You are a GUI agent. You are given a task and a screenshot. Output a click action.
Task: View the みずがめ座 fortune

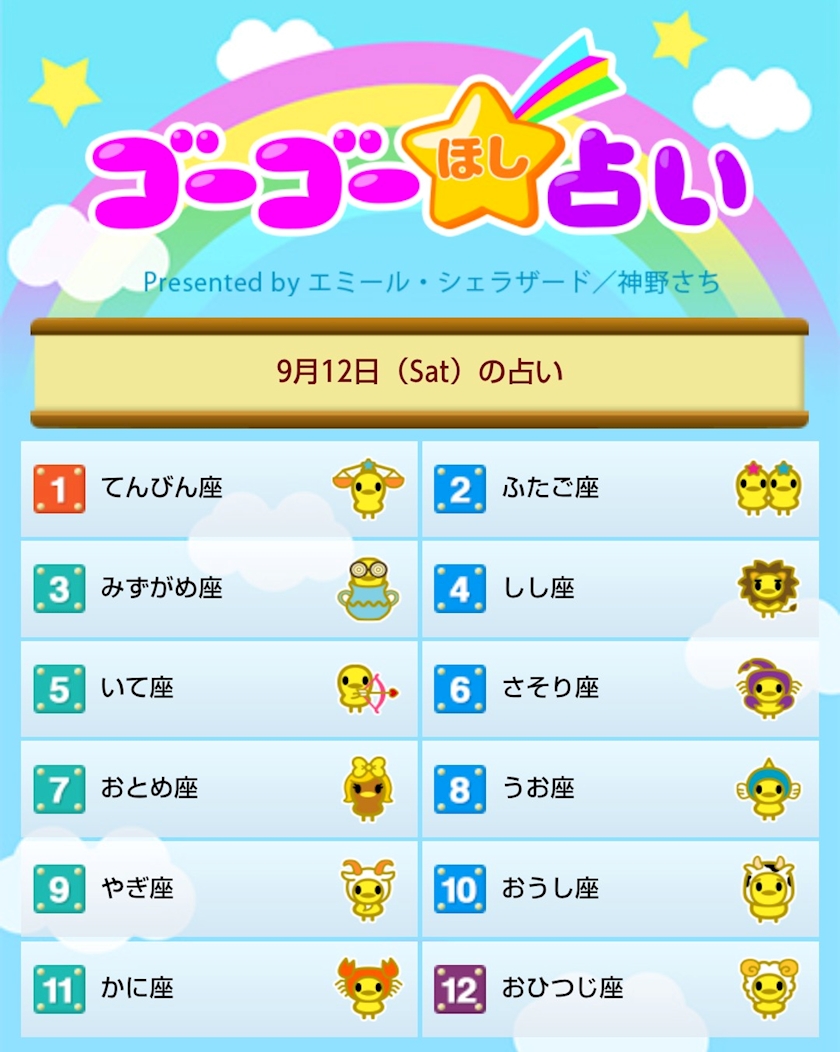219,589
